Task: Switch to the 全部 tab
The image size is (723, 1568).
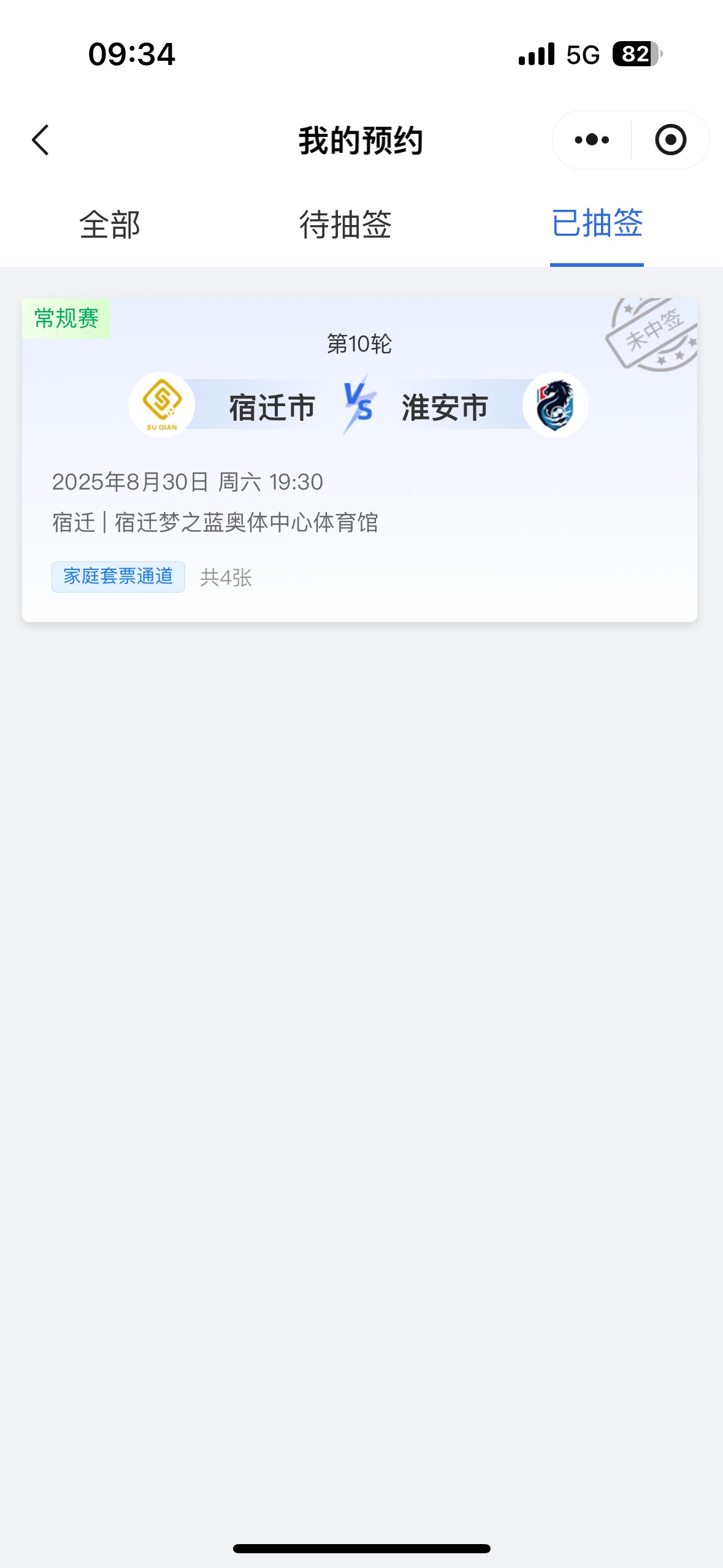Action: (x=110, y=224)
